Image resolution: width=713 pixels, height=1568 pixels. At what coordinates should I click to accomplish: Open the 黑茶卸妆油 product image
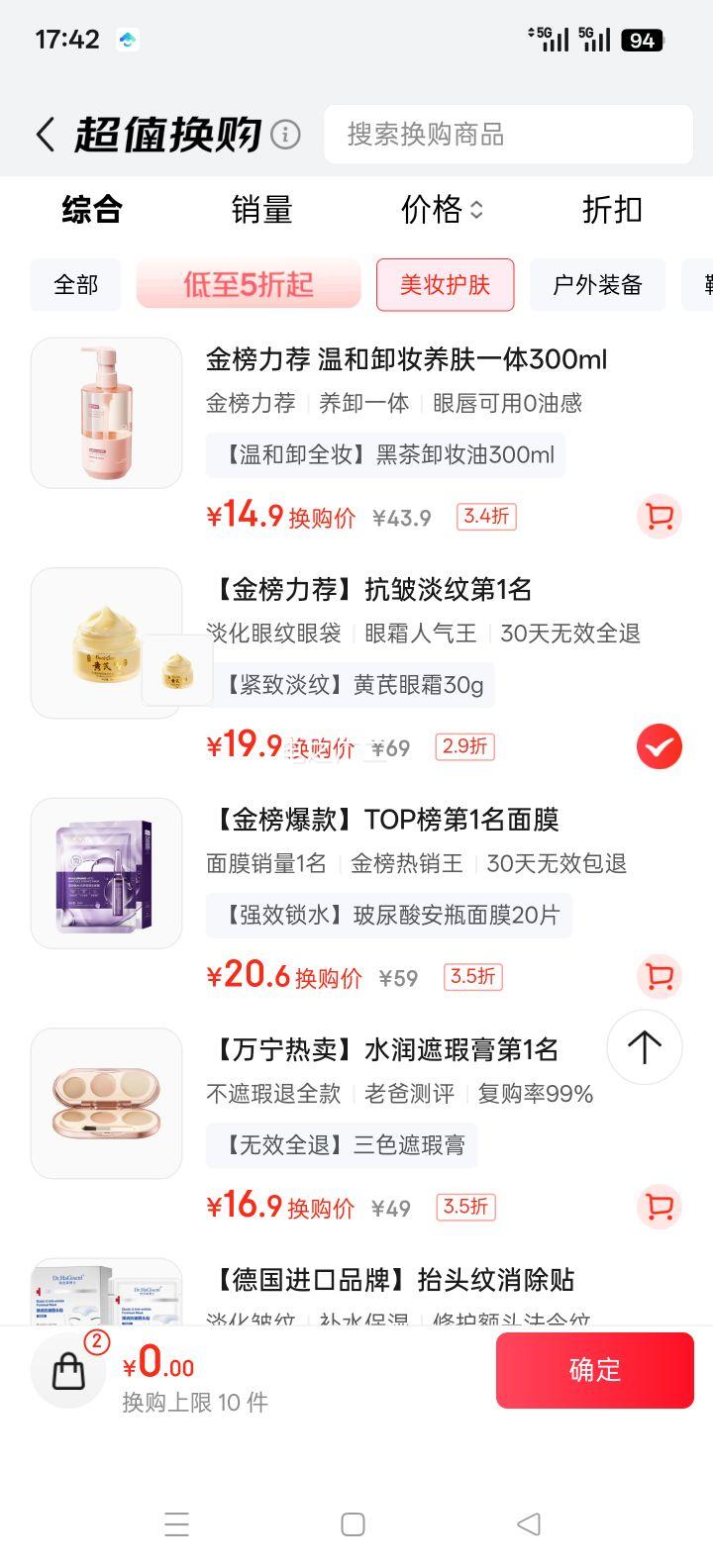tap(107, 413)
